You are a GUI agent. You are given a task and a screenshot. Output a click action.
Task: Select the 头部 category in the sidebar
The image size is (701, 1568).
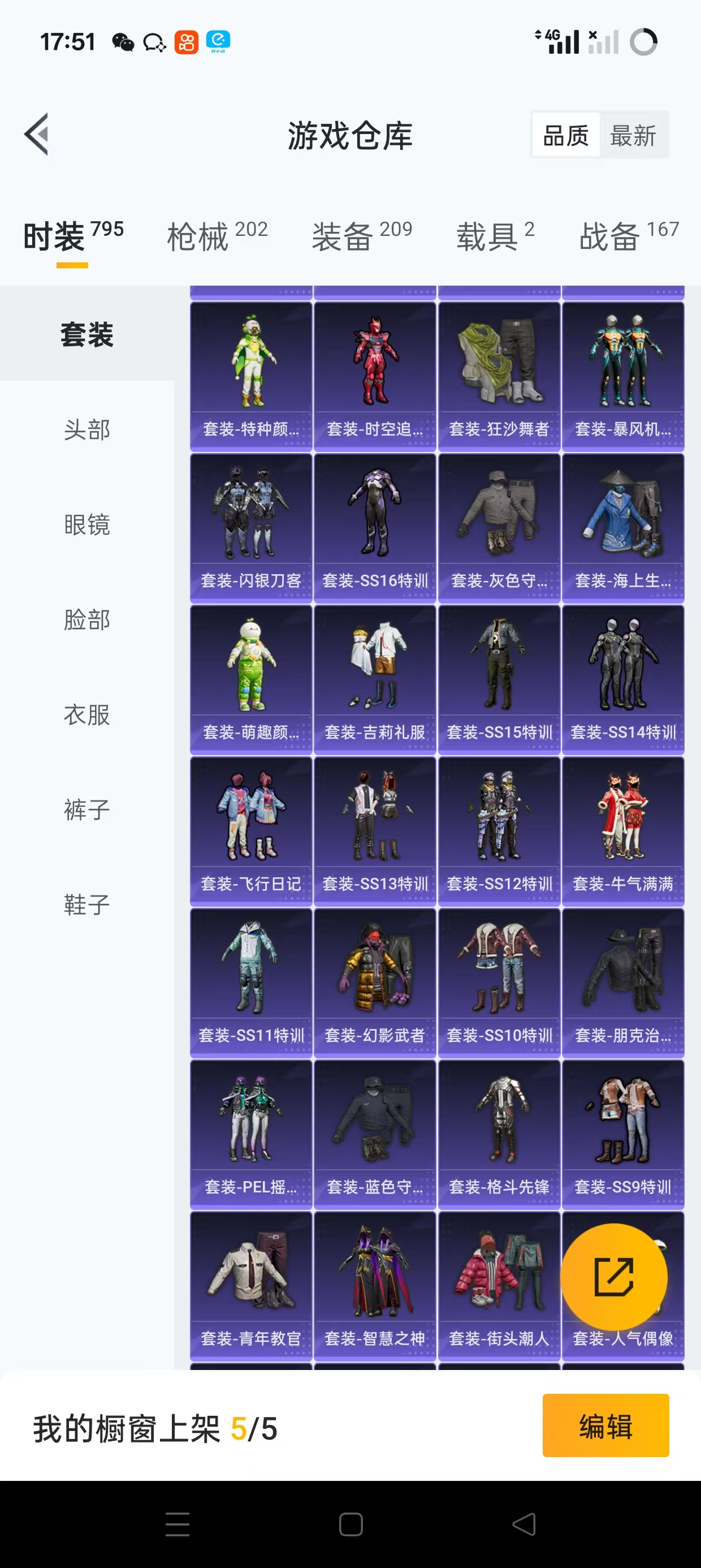pos(87,430)
